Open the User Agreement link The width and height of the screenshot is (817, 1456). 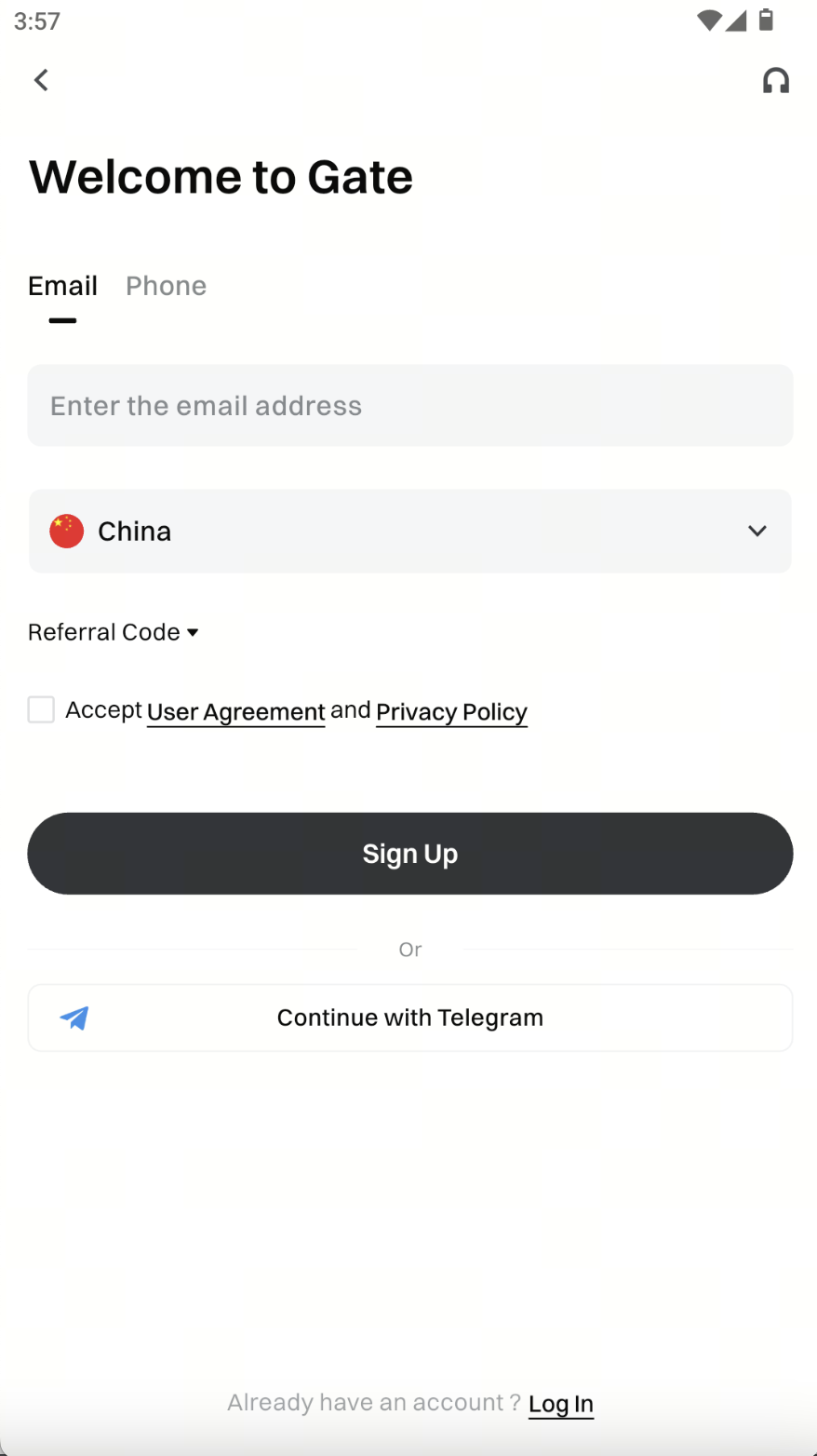click(x=235, y=712)
